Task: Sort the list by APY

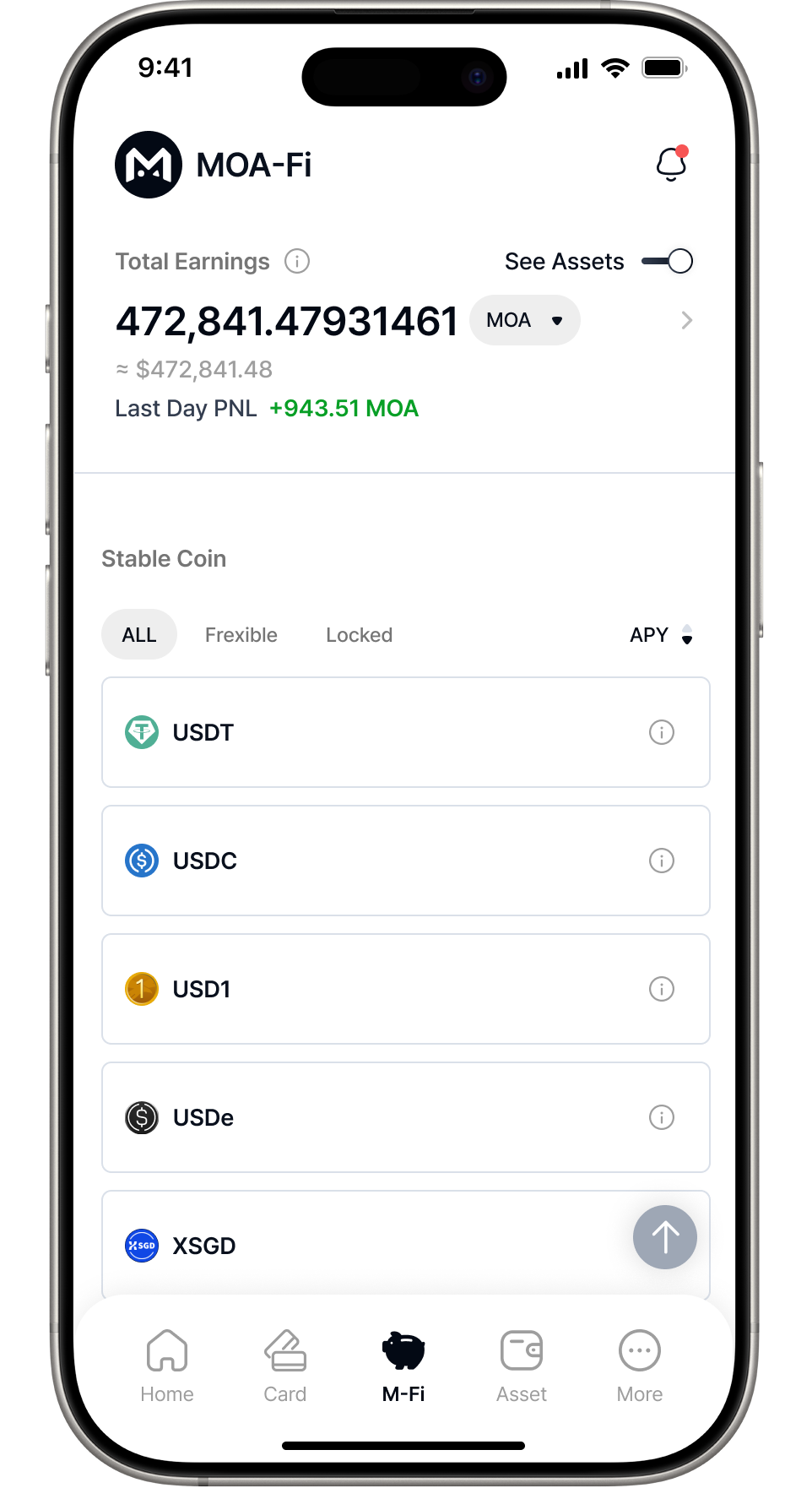Action: pos(661,635)
